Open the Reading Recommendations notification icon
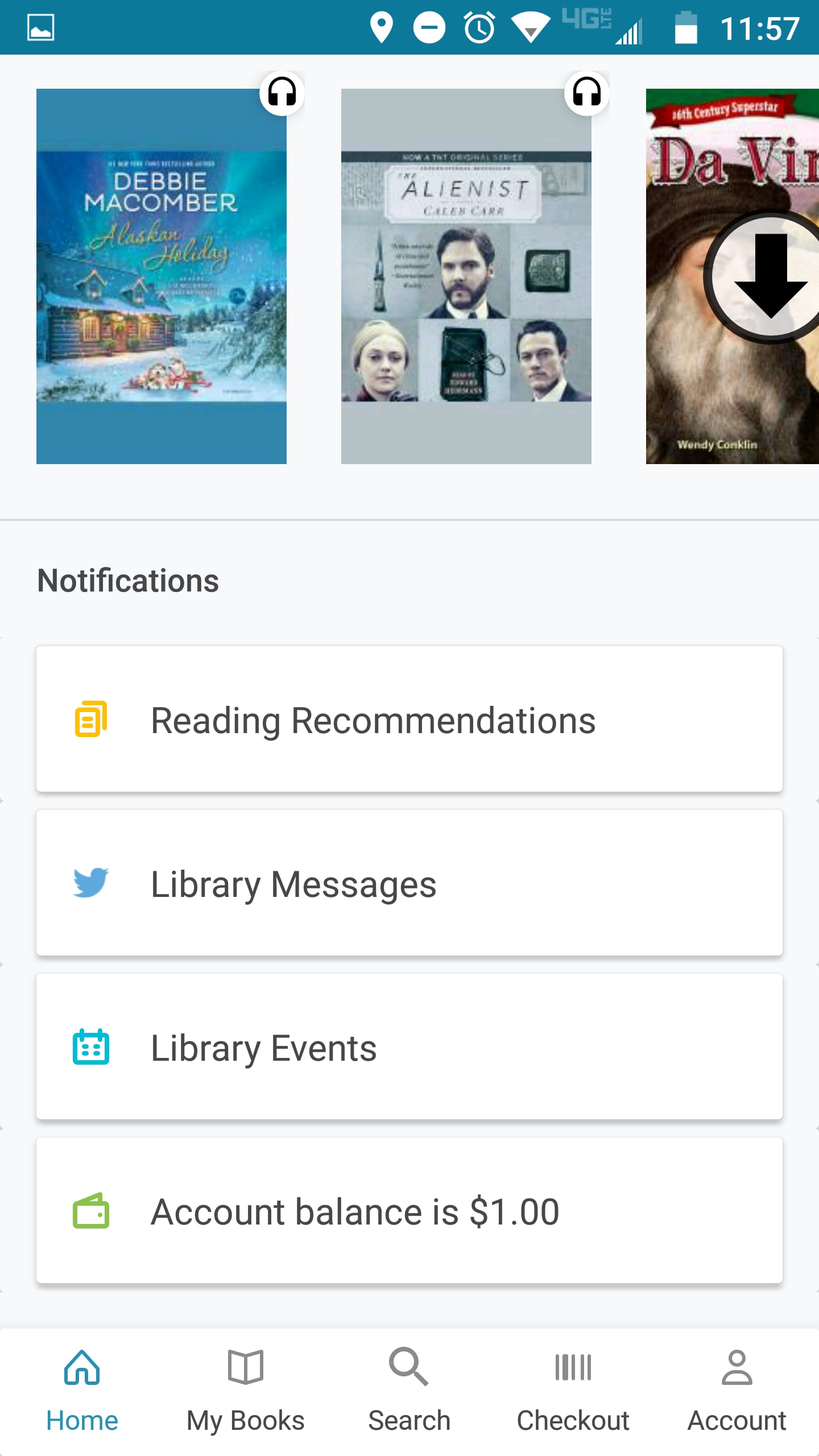819x1456 pixels. coord(91,721)
